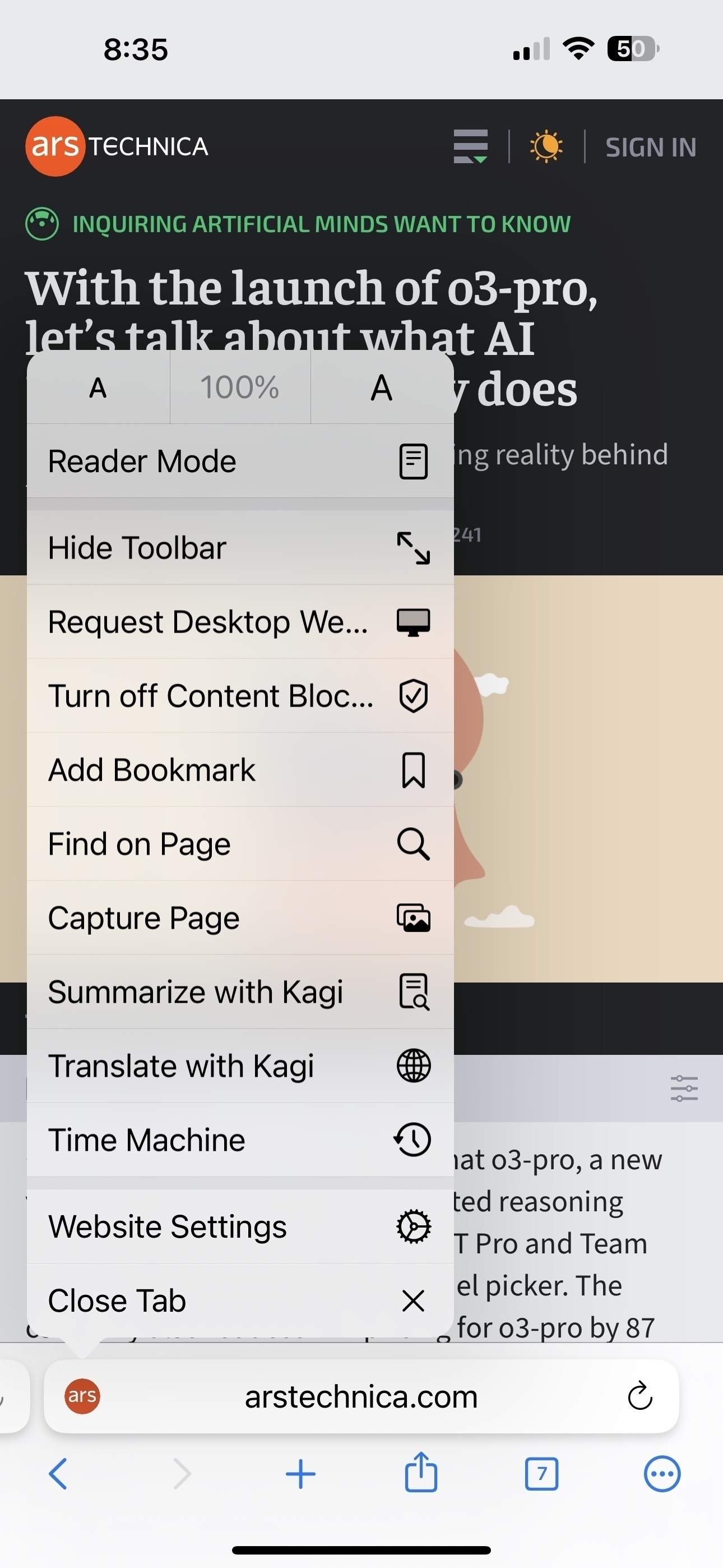723x1568 pixels.
Task: Close the current tab
Action: pos(240,1301)
